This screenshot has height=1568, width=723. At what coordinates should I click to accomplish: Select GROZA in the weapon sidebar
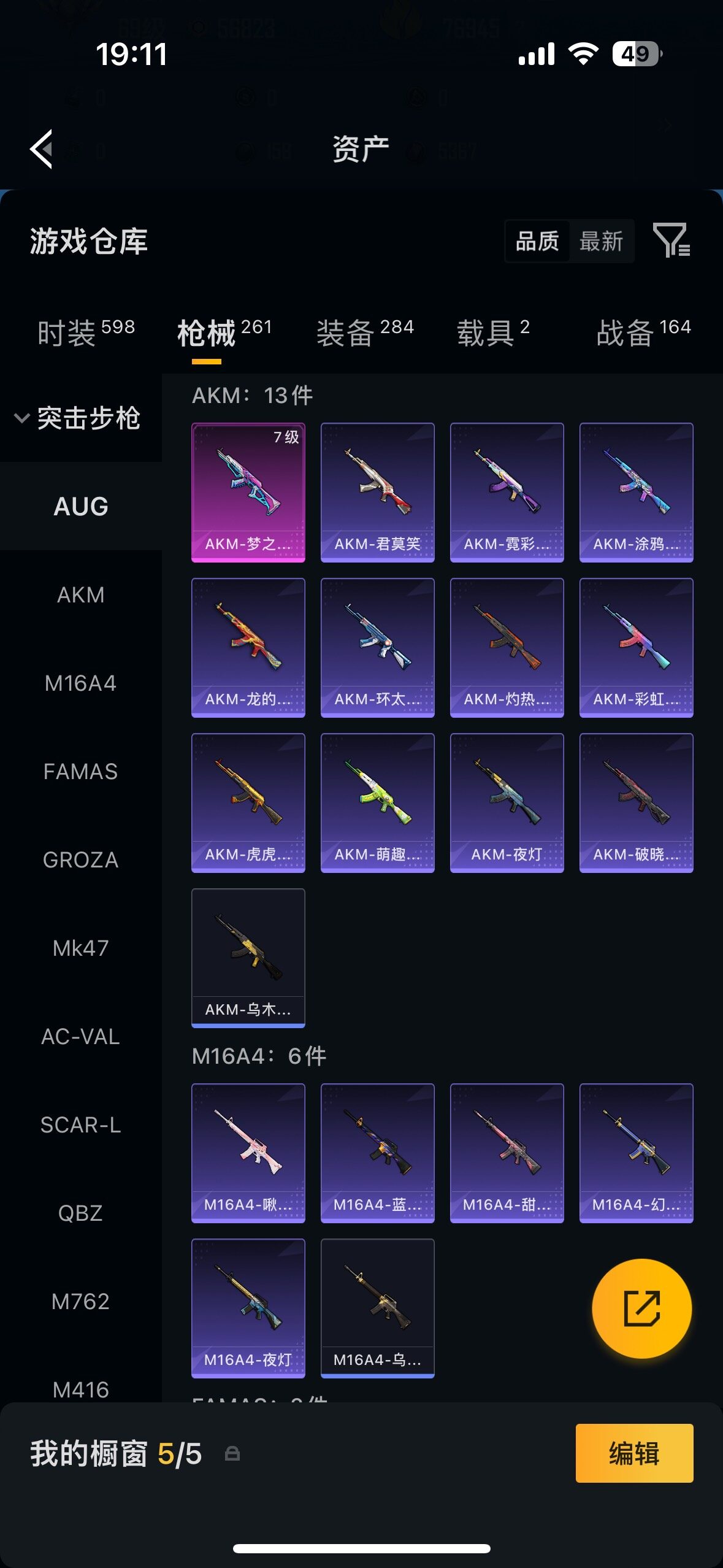[x=81, y=859]
